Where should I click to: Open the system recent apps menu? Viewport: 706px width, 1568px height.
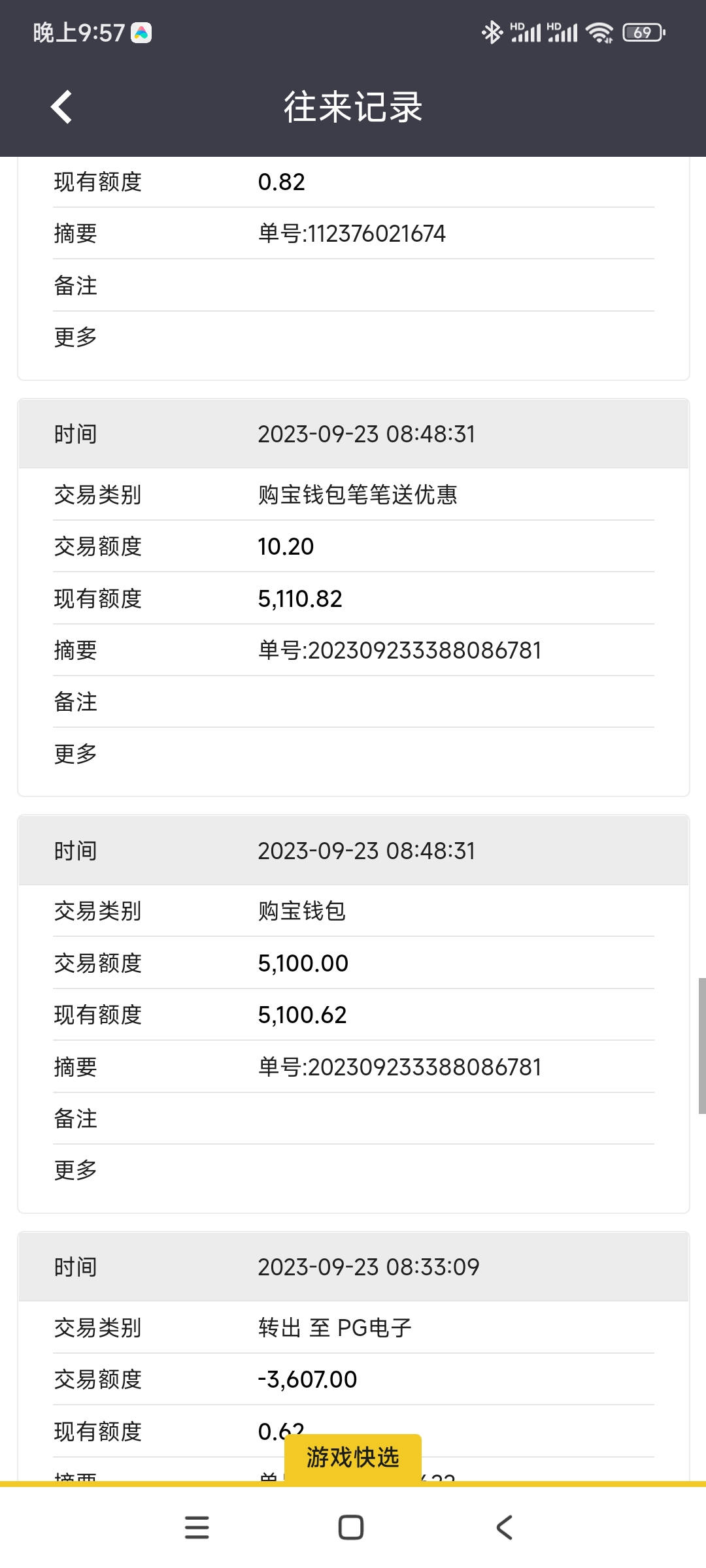point(197,1527)
